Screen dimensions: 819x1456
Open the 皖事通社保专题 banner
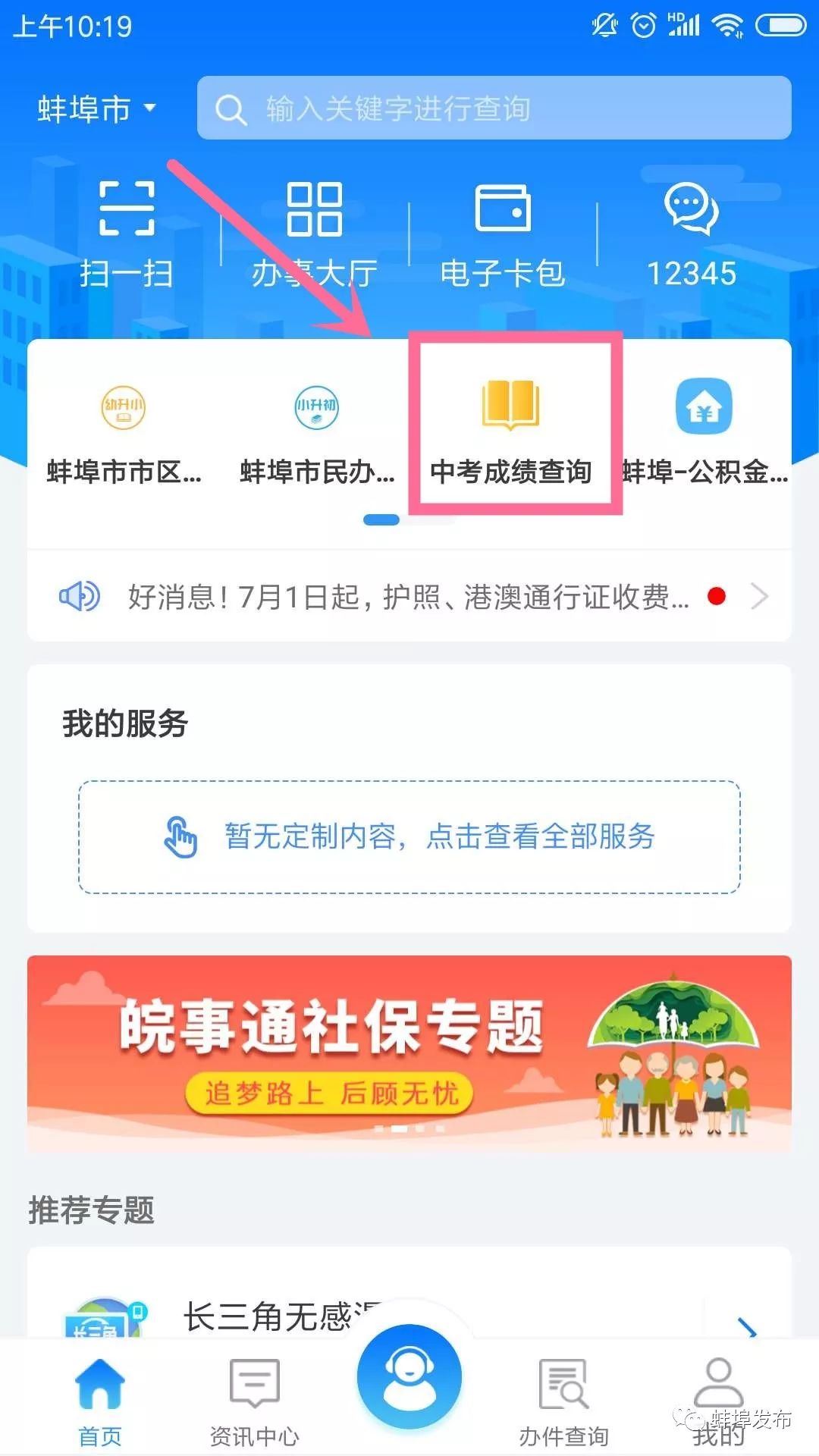pos(409,1054)
